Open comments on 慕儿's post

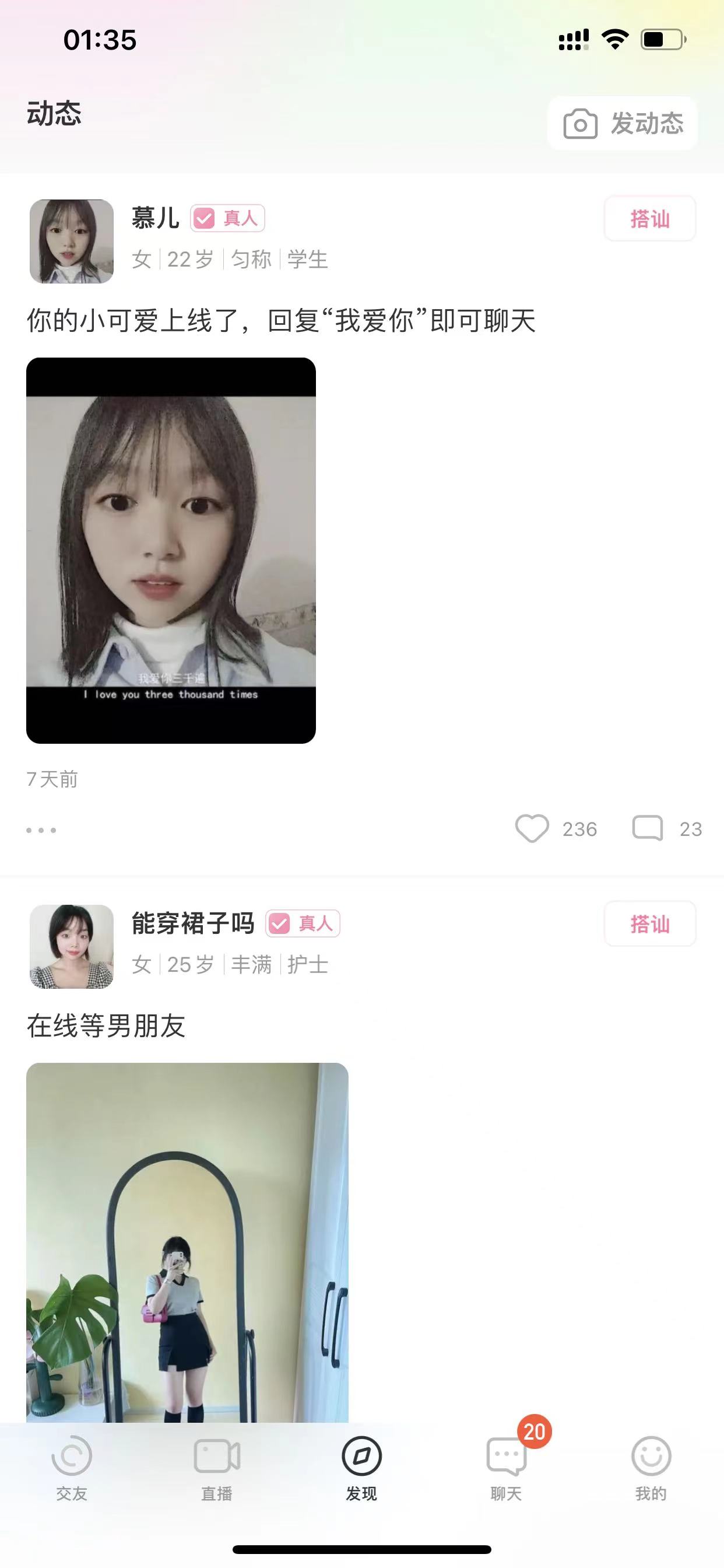[648, 828]
